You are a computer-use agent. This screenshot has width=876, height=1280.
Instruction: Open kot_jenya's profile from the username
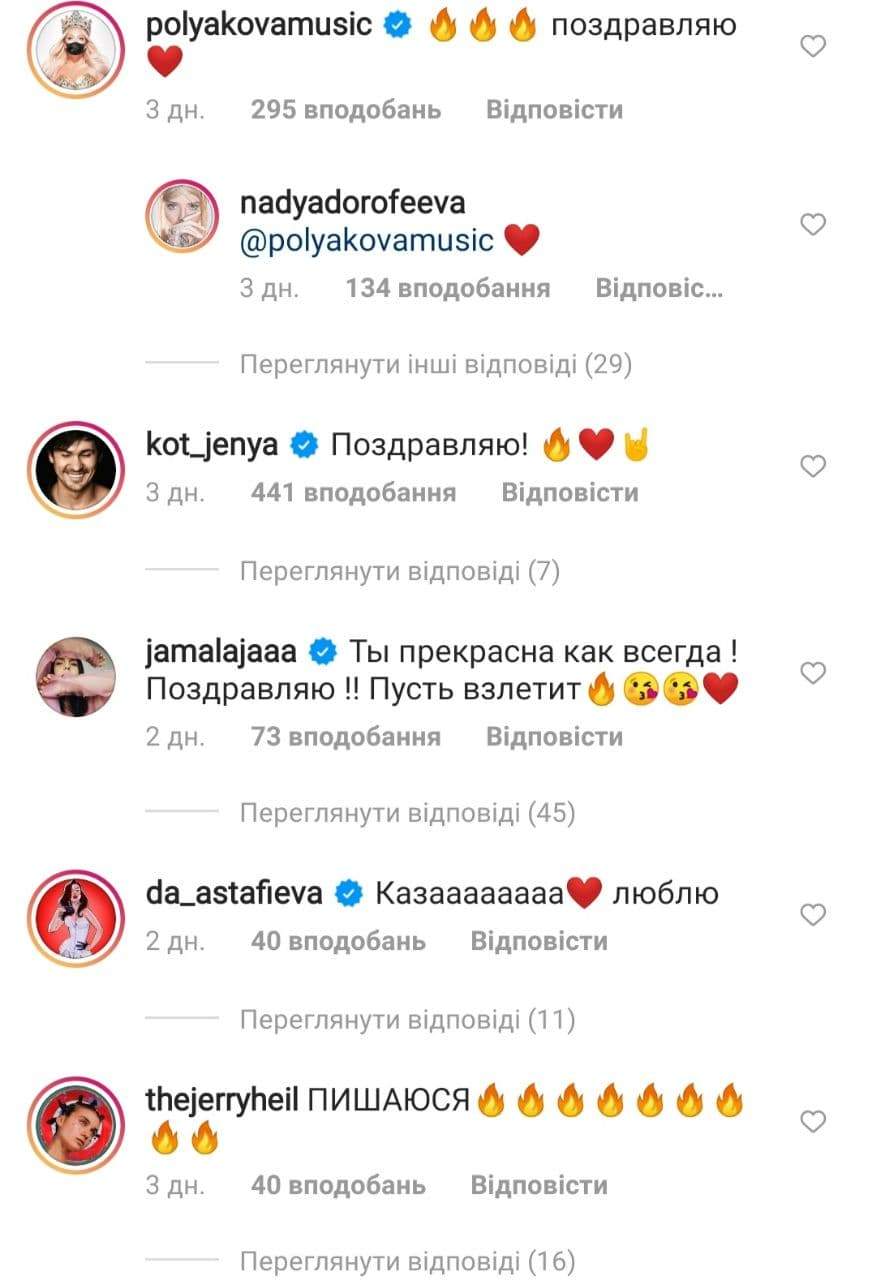pyautogui.click(x=211, y=445)
